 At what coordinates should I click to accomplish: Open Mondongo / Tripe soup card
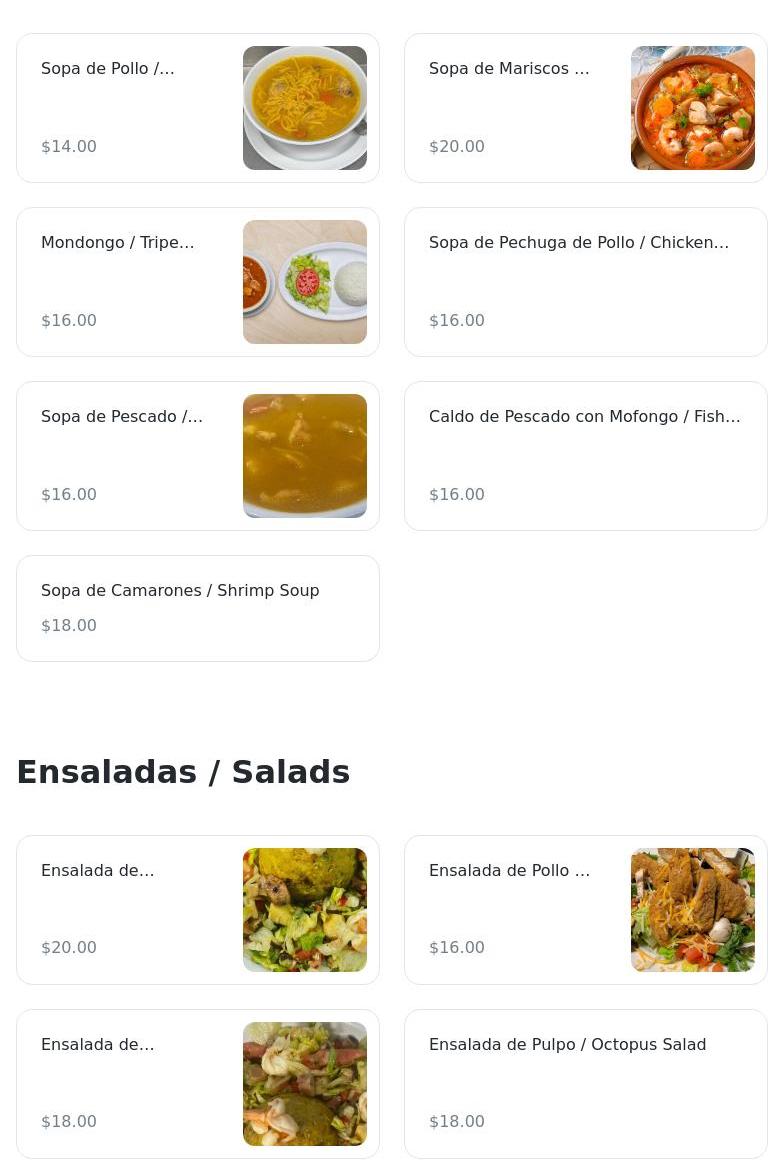click(197, 282)
